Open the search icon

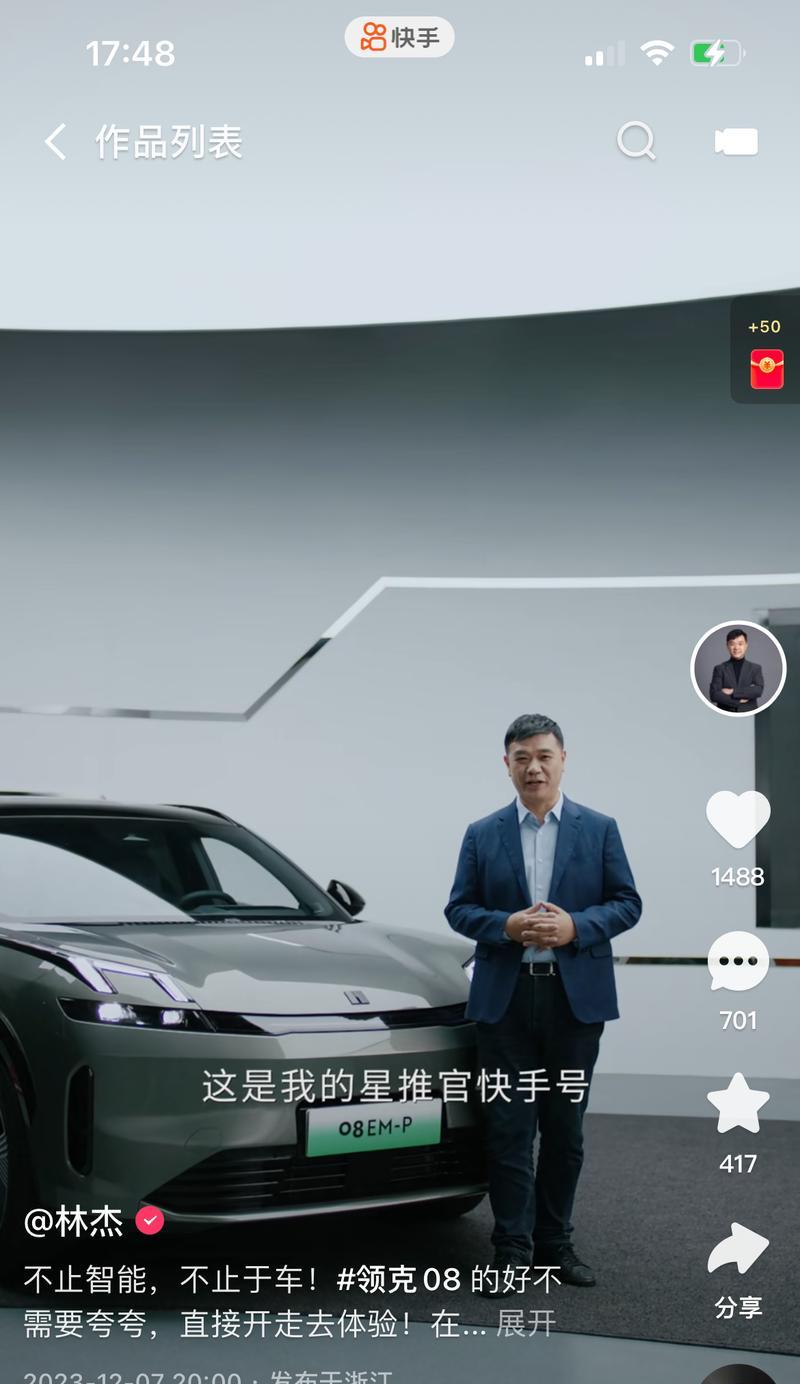point(635,141)
